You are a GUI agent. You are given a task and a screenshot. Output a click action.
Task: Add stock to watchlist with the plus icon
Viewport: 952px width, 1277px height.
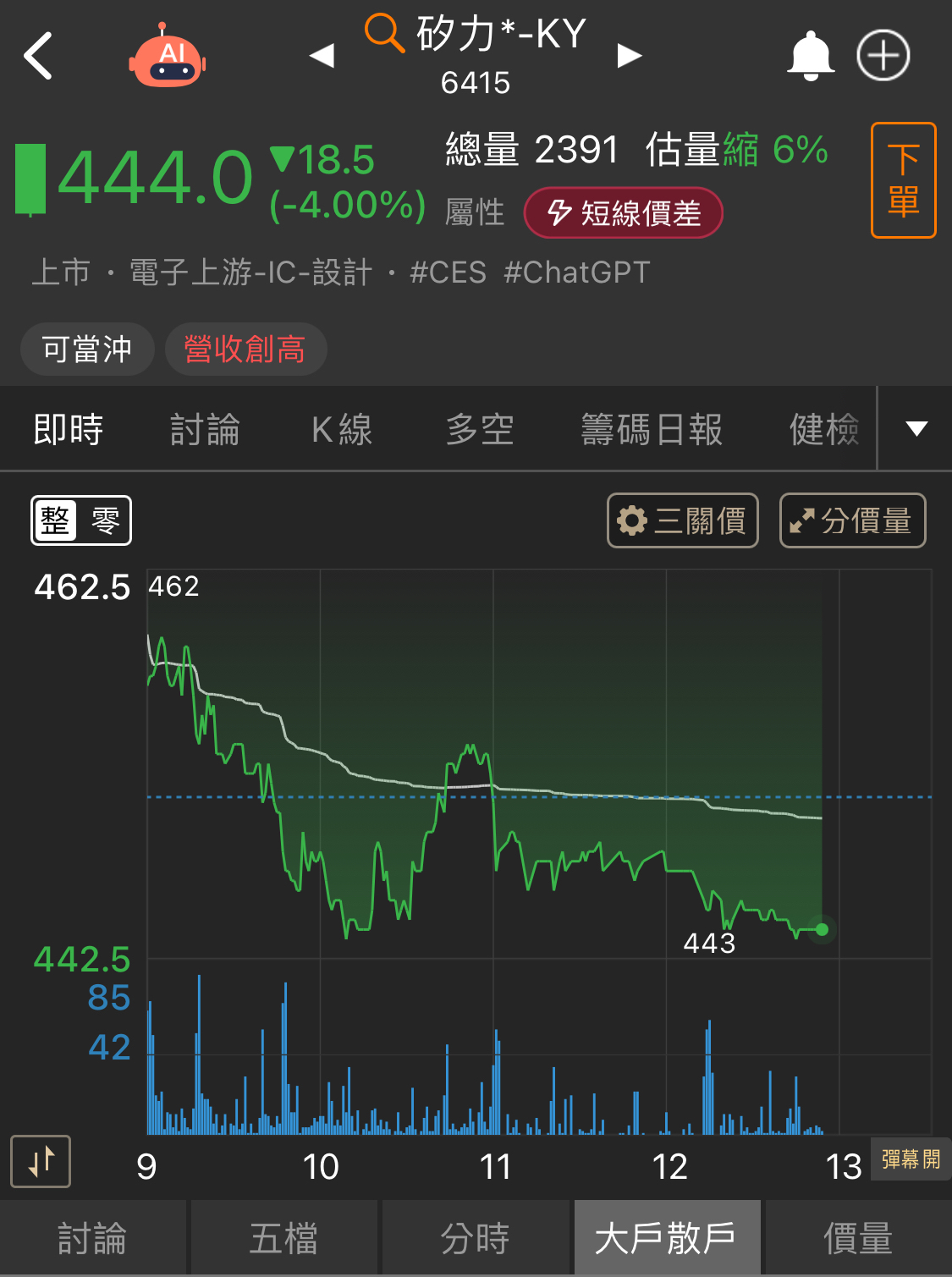click(883, 54)
